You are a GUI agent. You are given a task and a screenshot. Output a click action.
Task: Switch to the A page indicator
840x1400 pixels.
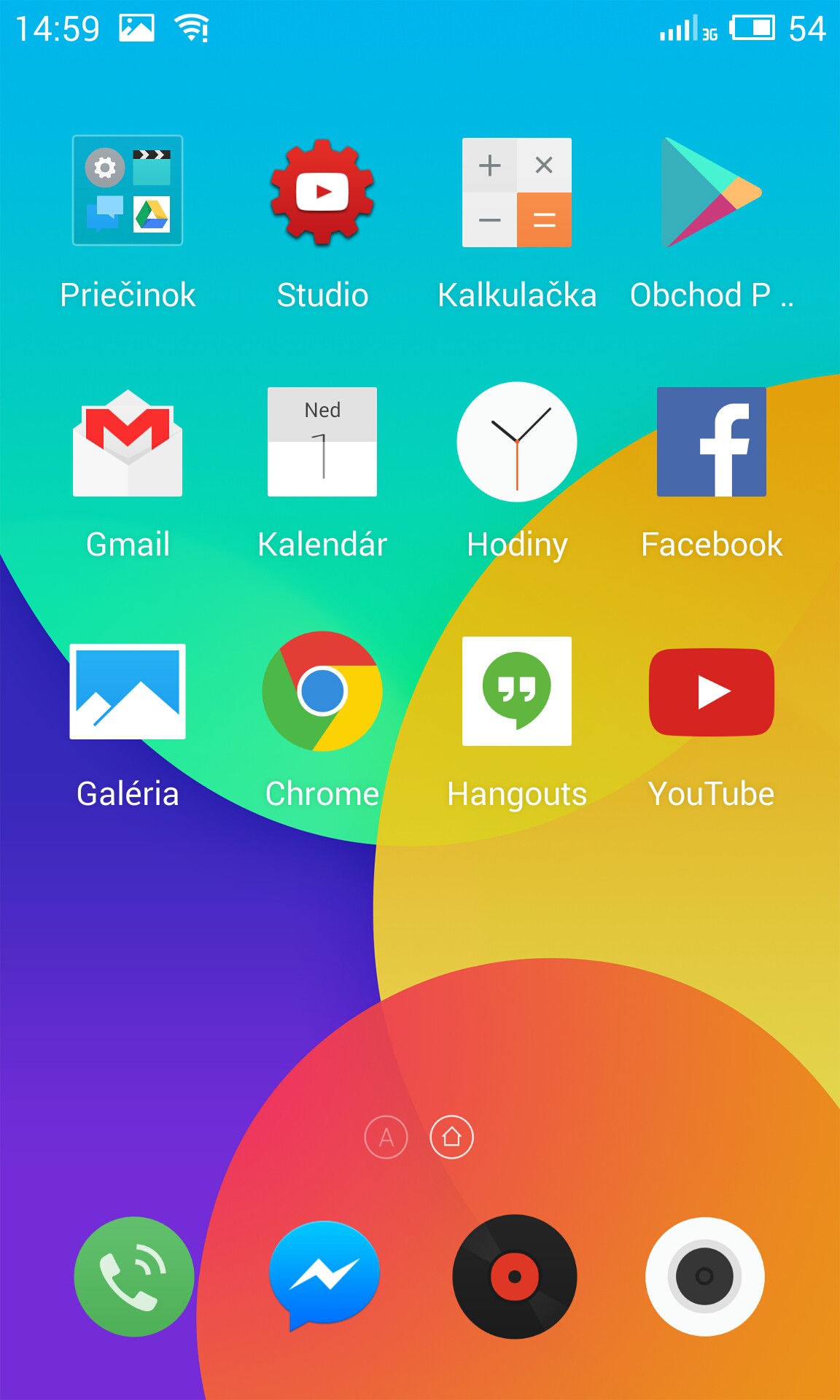pos(386,1137)
